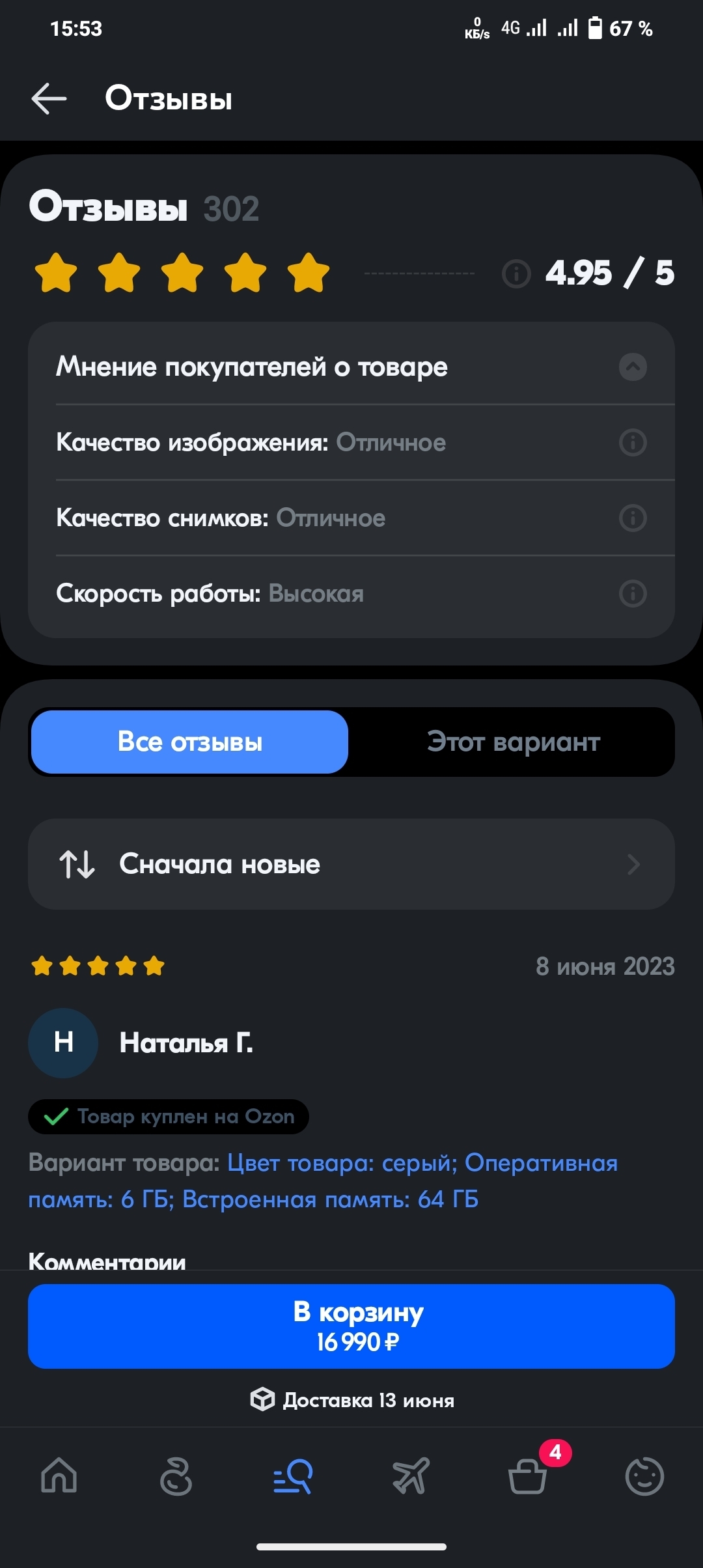Open the product variant link серый 6 ГБ
Viewport: 703px width, 1568px height.
322,1181
